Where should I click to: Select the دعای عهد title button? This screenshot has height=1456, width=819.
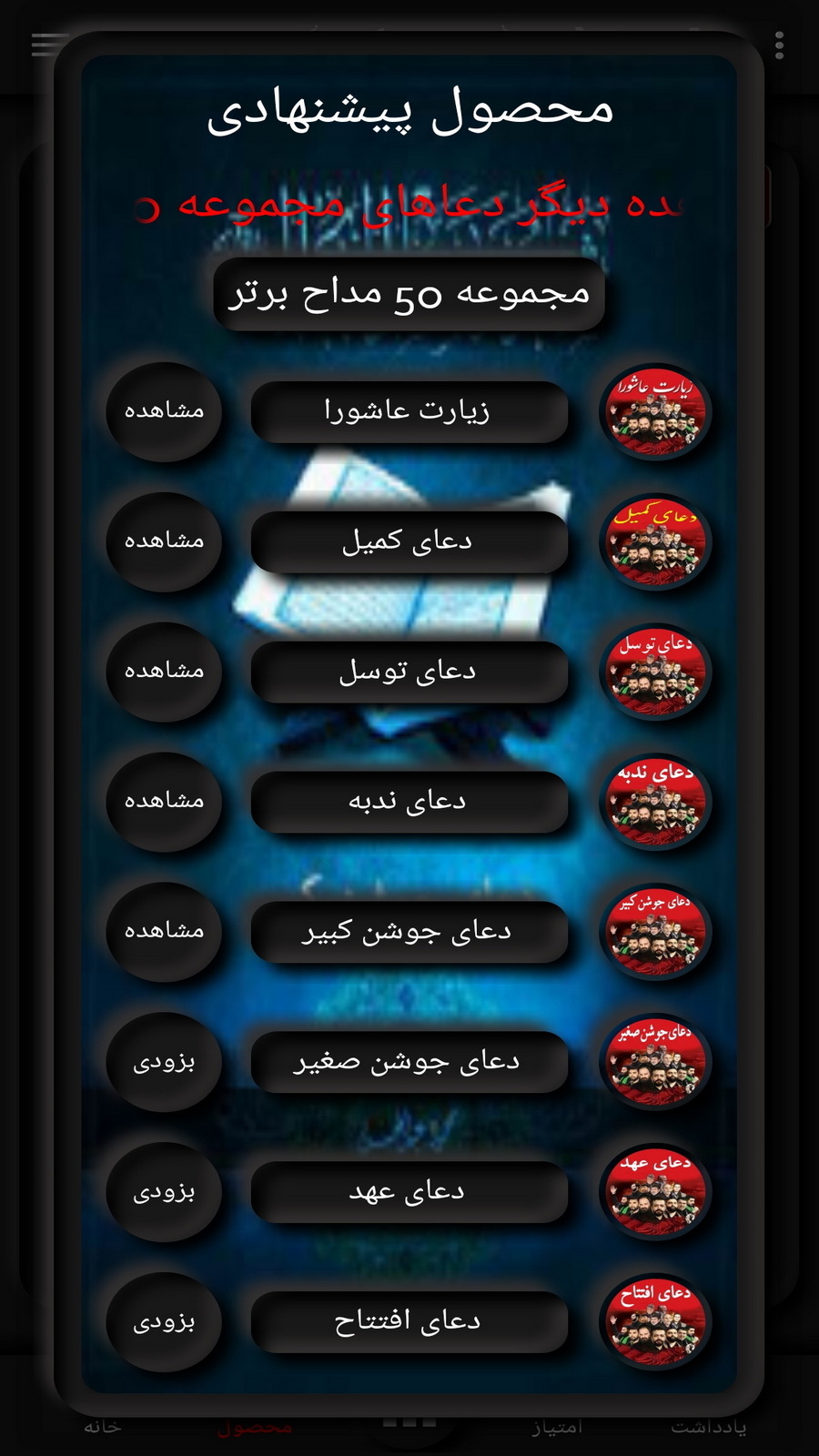click(409, 1192)
